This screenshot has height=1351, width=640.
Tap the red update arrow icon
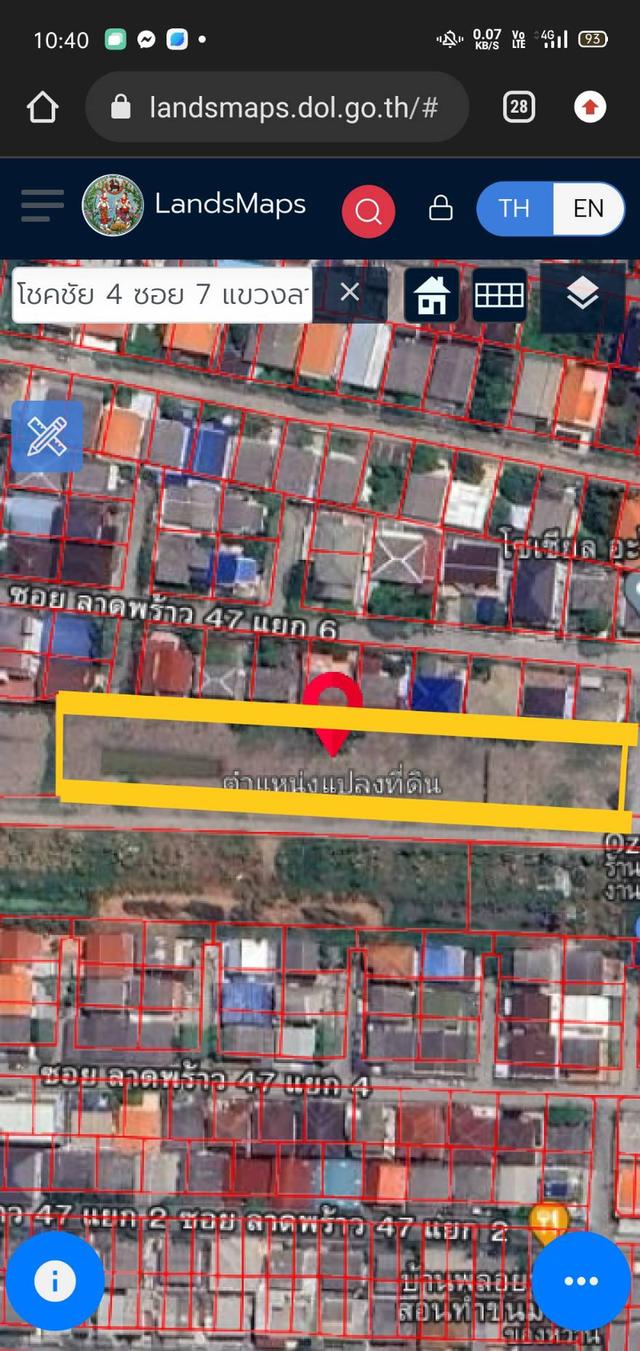[x=589, y=107]
